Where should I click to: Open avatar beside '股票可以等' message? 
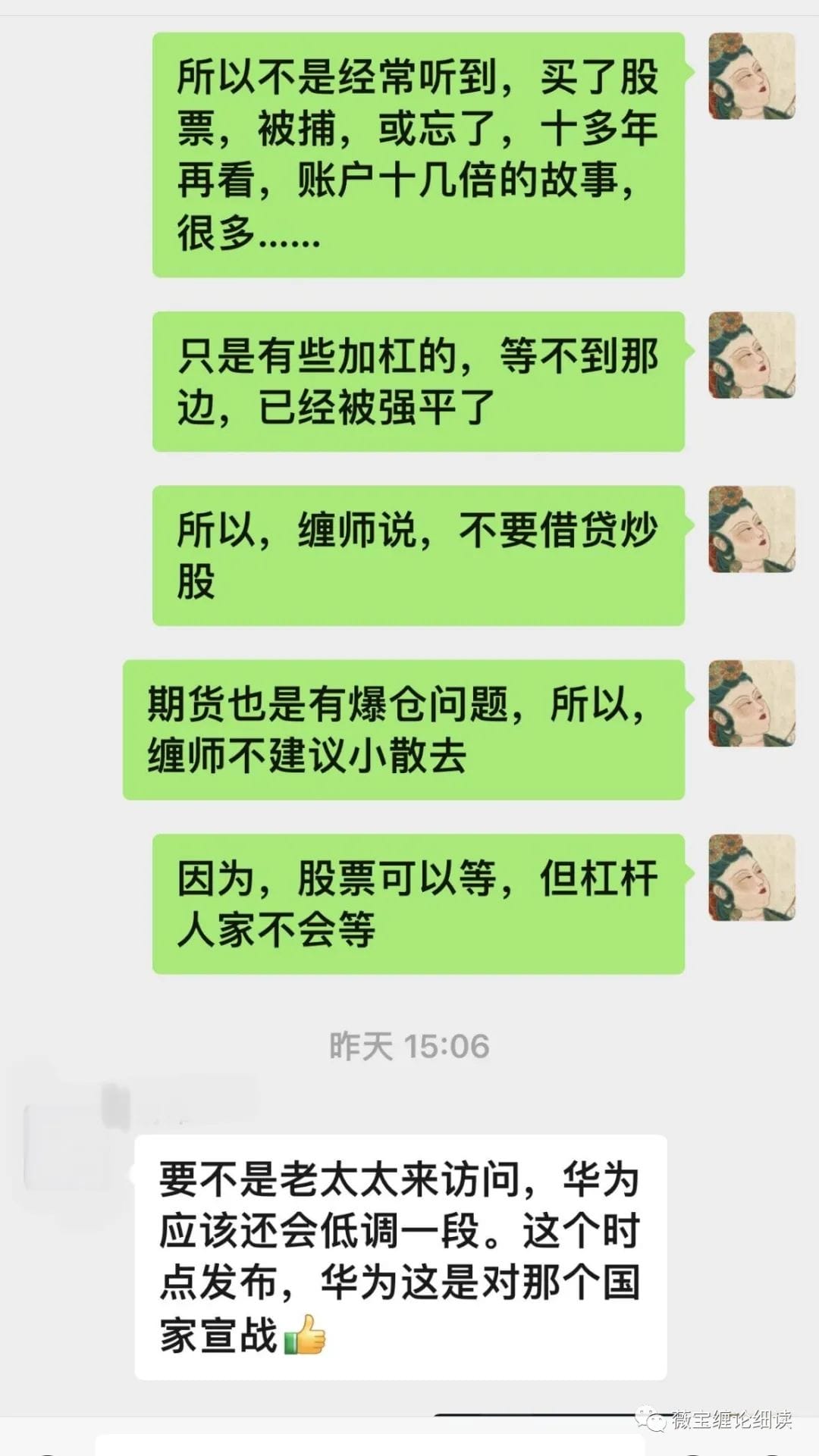click(752, 878)
